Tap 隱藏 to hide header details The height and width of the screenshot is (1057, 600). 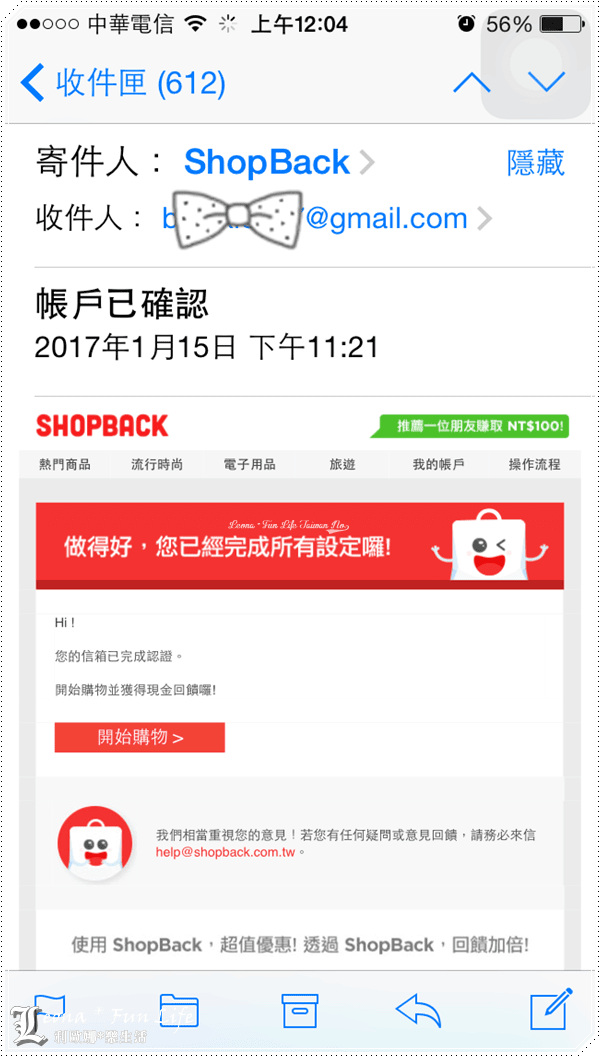[536, 163]
